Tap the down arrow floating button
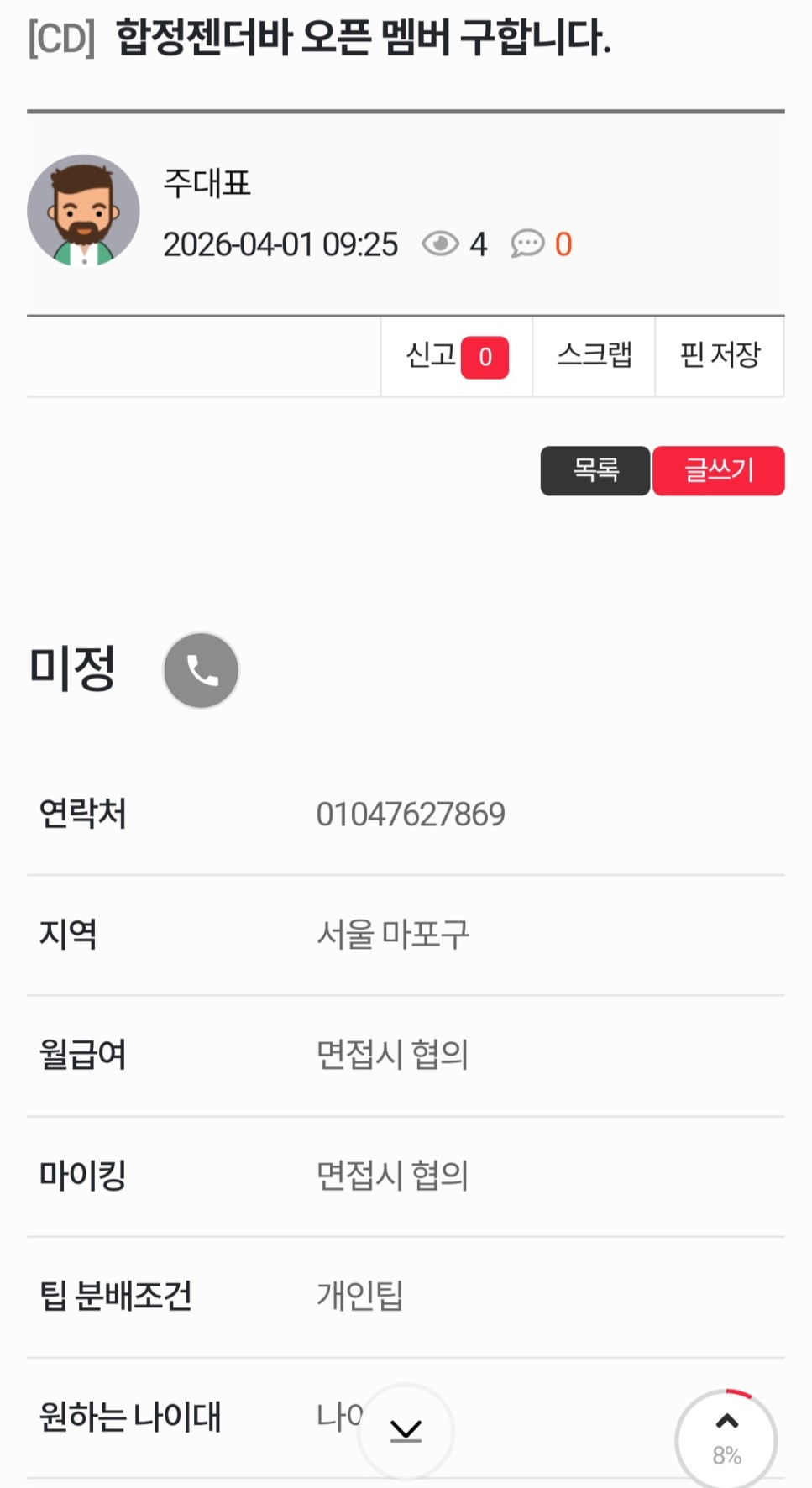 (x=406, y=1430)
